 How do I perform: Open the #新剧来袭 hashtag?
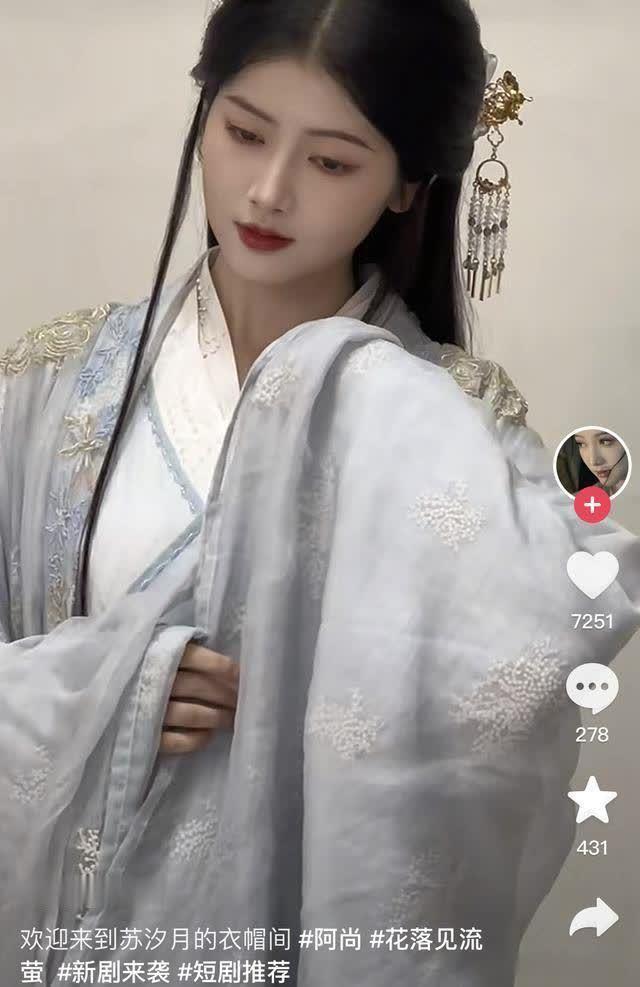coord(114,970)
